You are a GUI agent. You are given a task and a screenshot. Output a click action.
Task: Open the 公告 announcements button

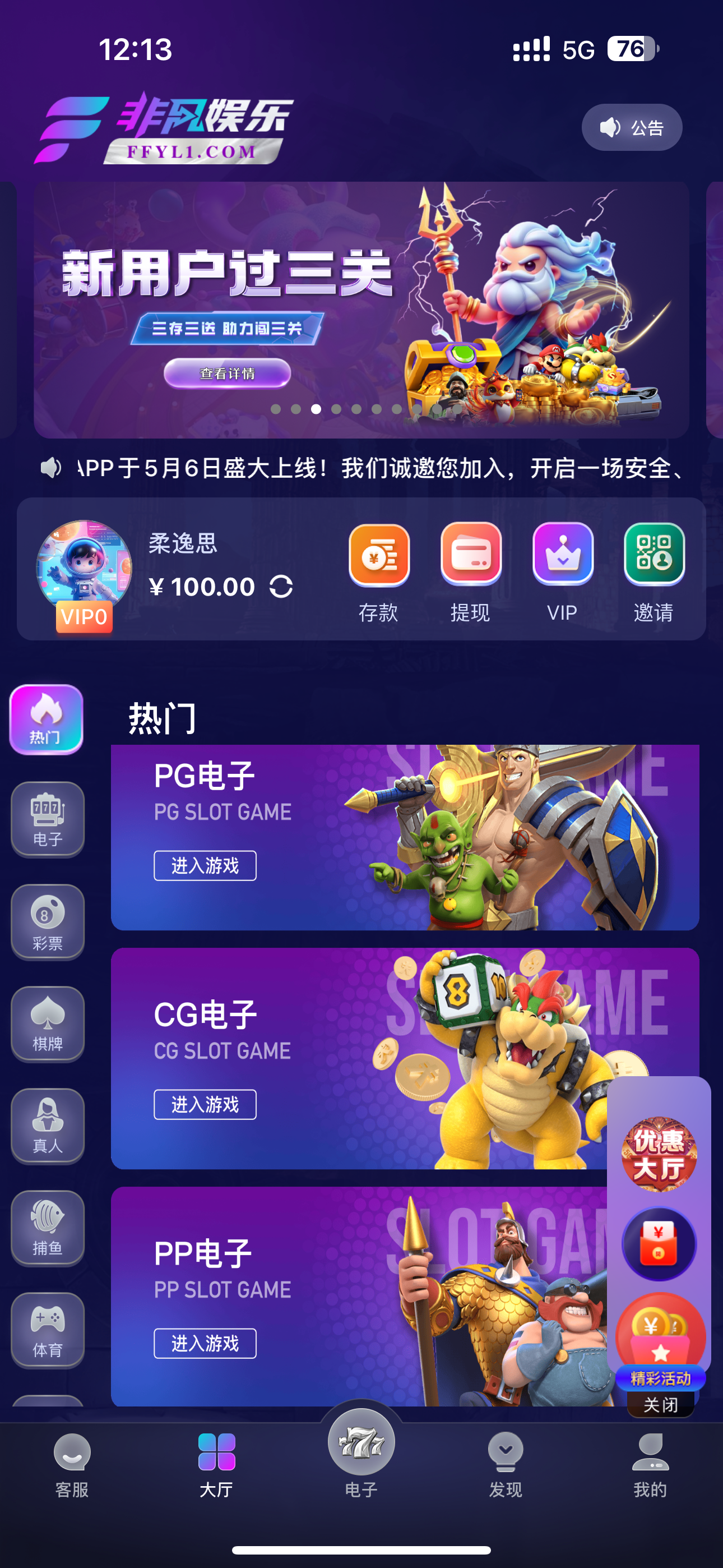(x=631, y=127)
